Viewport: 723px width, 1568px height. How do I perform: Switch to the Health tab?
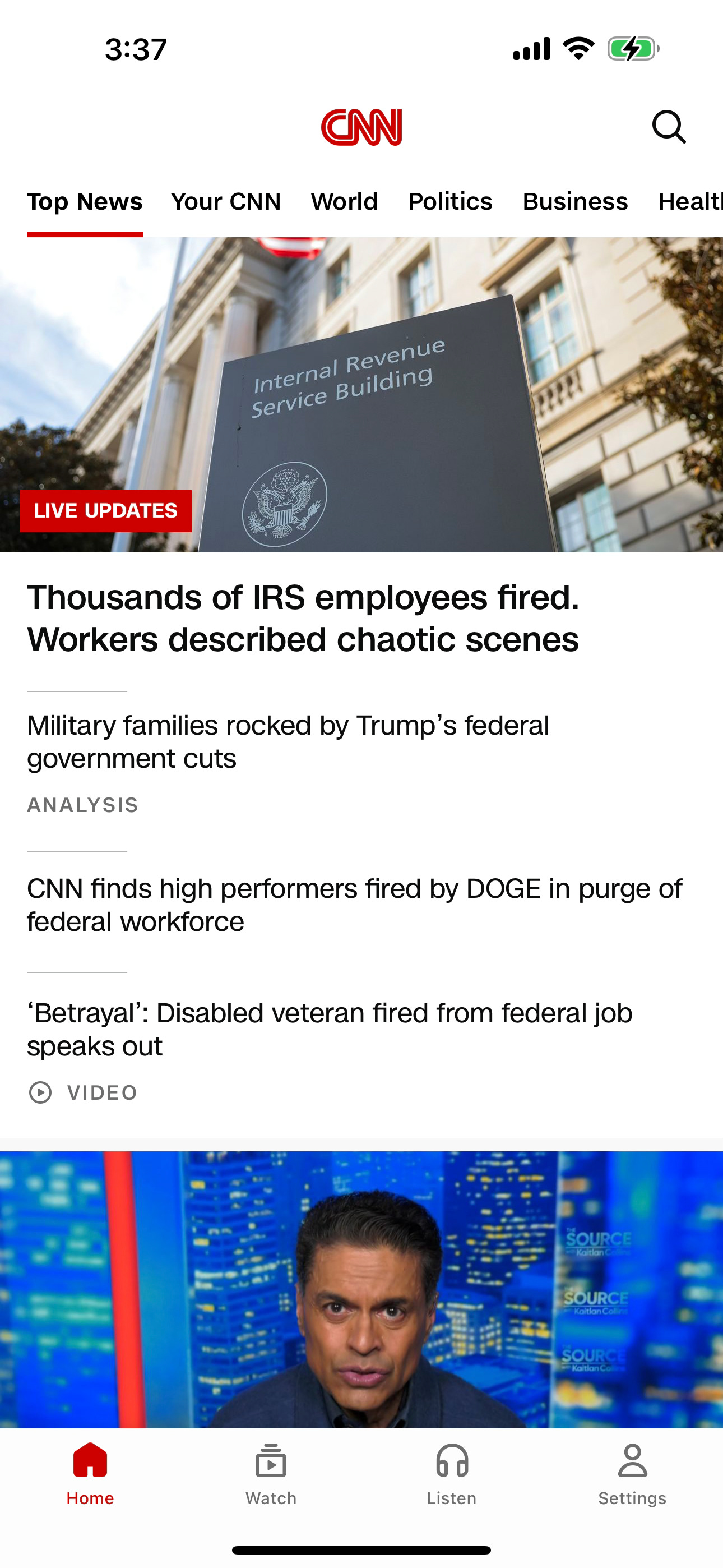690,201
